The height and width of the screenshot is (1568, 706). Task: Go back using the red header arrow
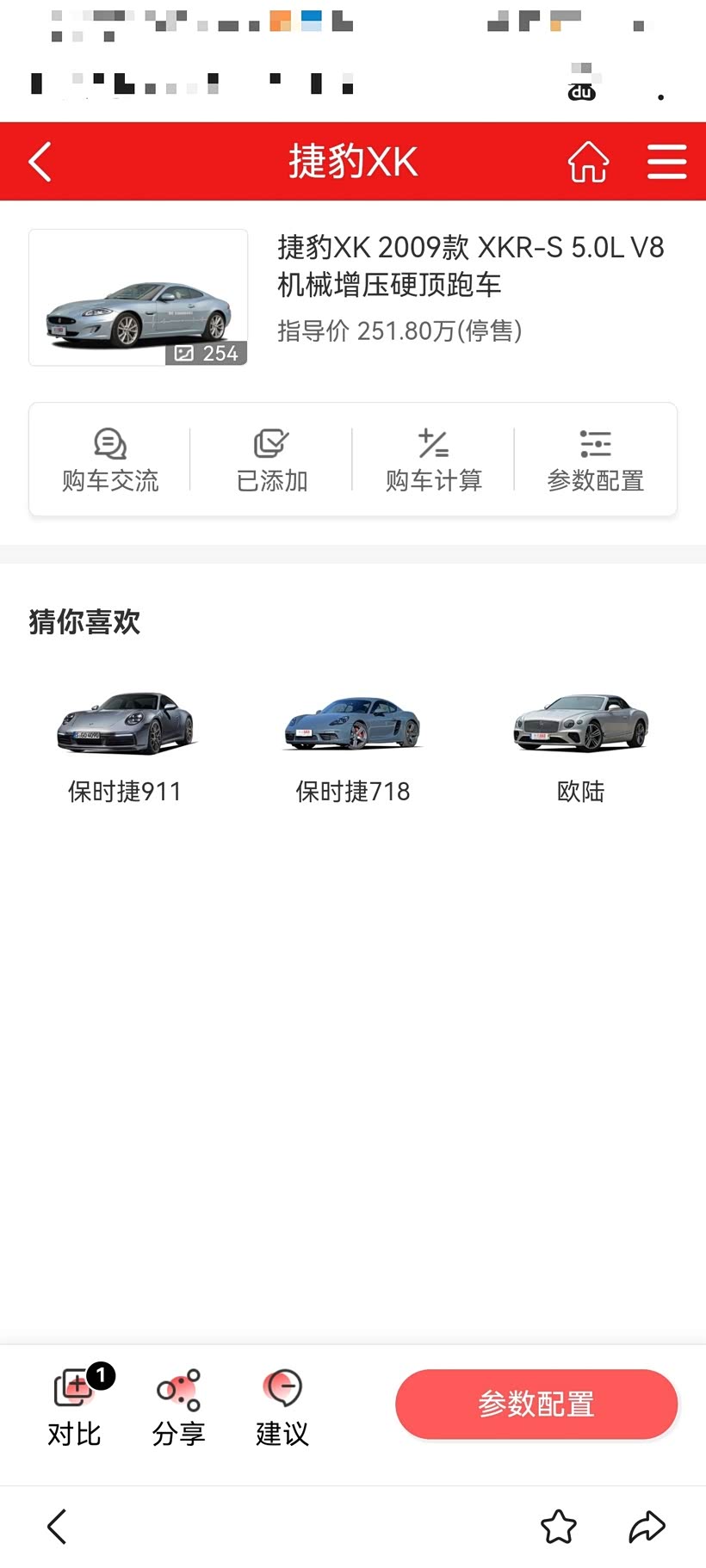[x=40, y=162]
